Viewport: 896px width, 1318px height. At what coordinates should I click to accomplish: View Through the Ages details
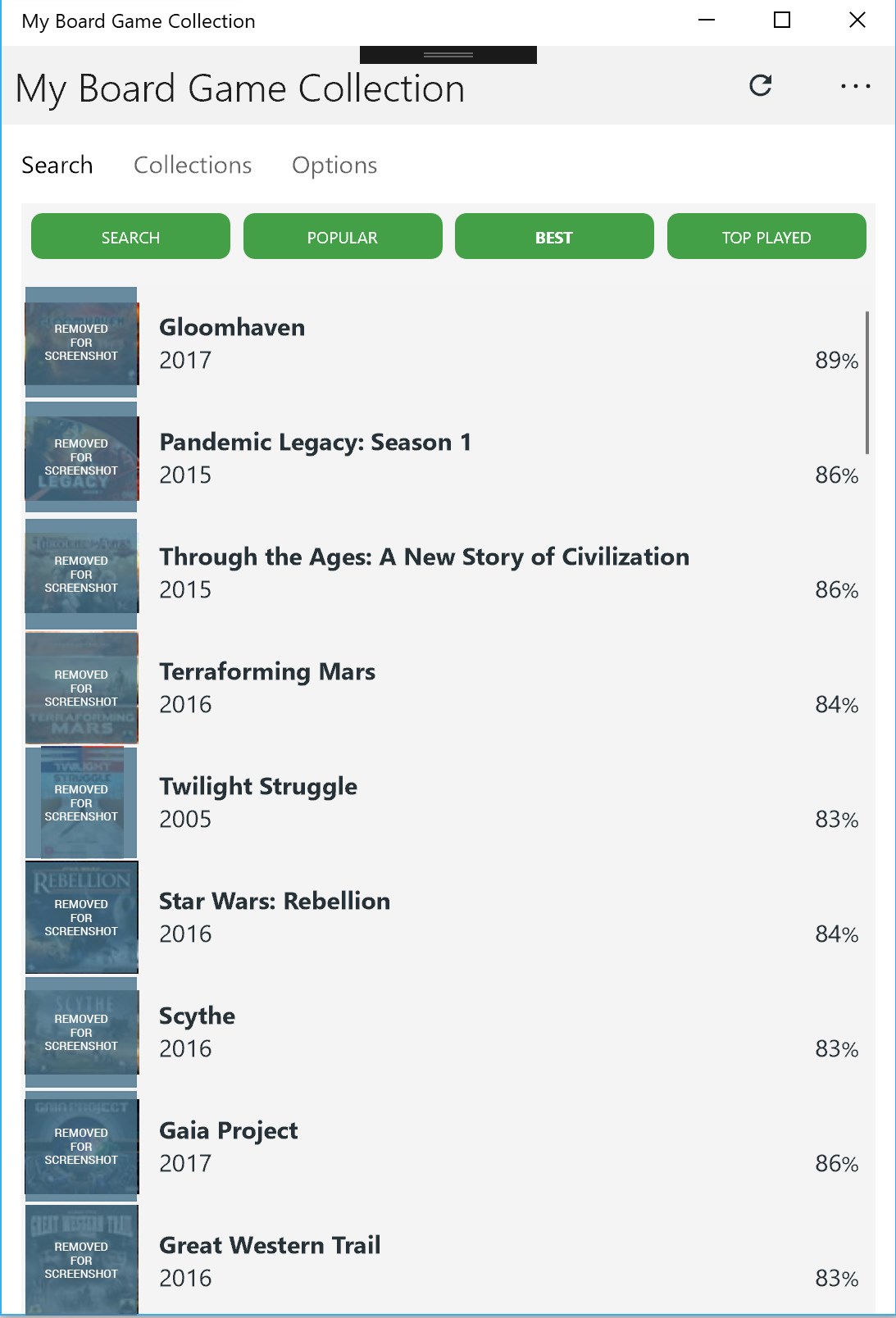pos(424,557)
